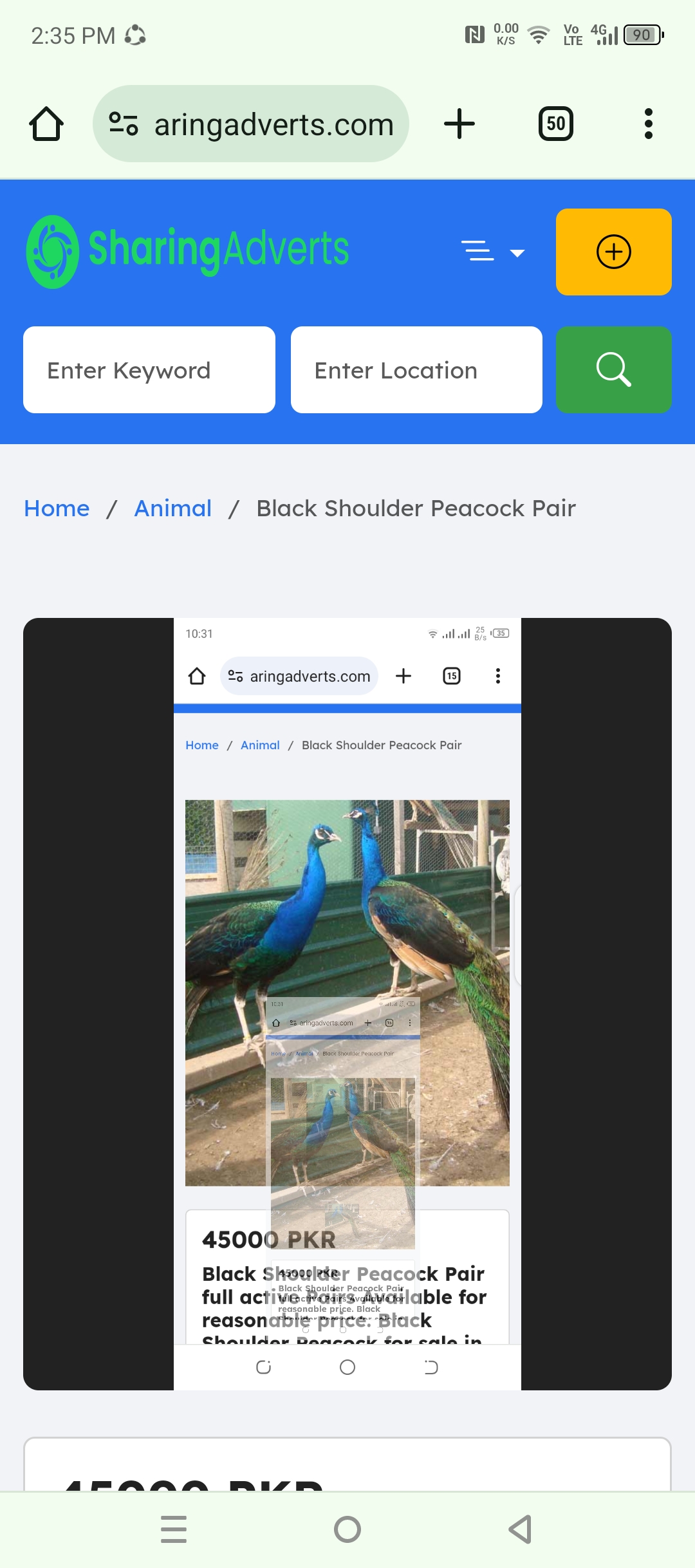The width and height of the screenshot is (695, 1568).
Task: Follow the Animal breadcrumb link
Action: [172, 509]
